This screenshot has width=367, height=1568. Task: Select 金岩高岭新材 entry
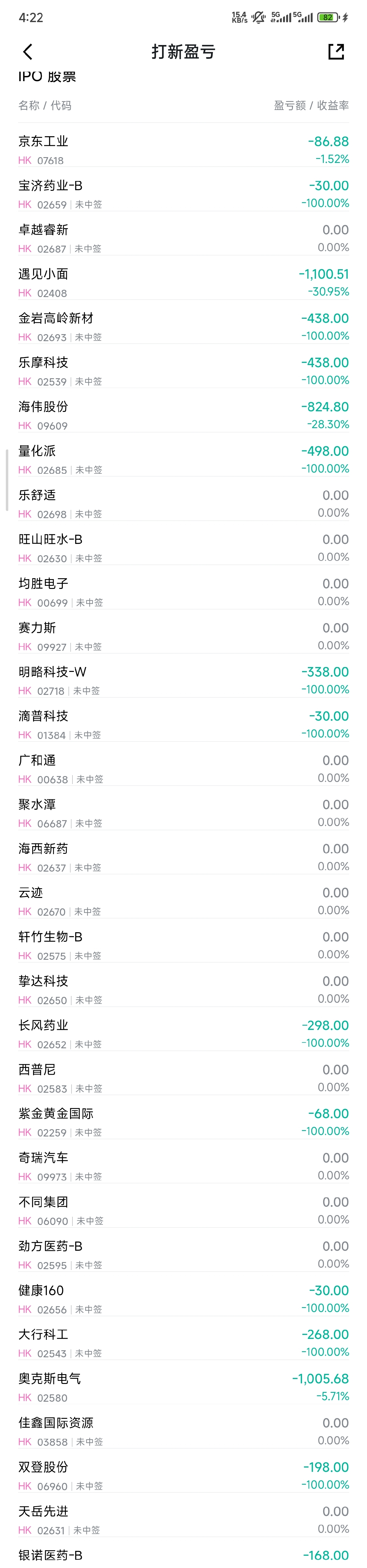(183, 327)
